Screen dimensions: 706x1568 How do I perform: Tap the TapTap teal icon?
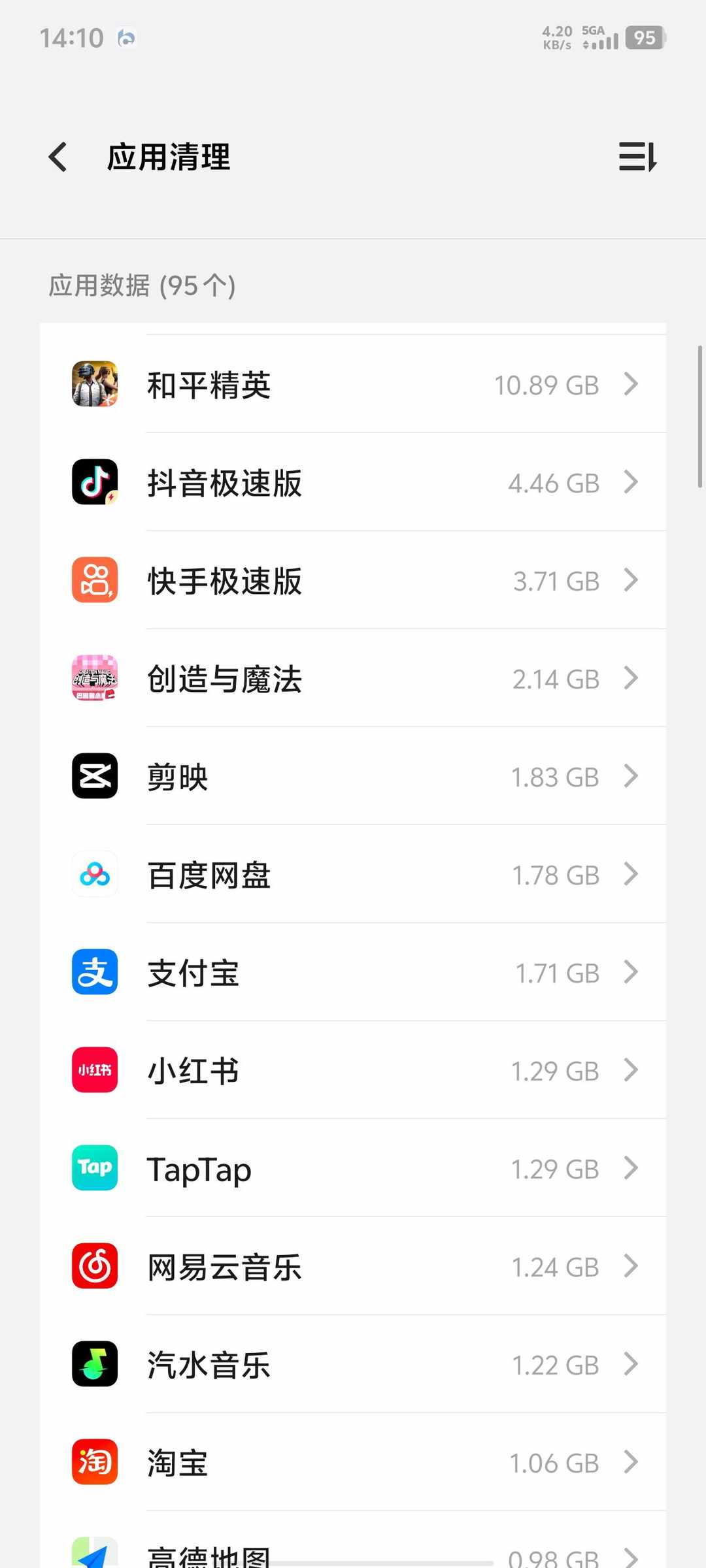pyautogui.click(x=94, y=1168)
